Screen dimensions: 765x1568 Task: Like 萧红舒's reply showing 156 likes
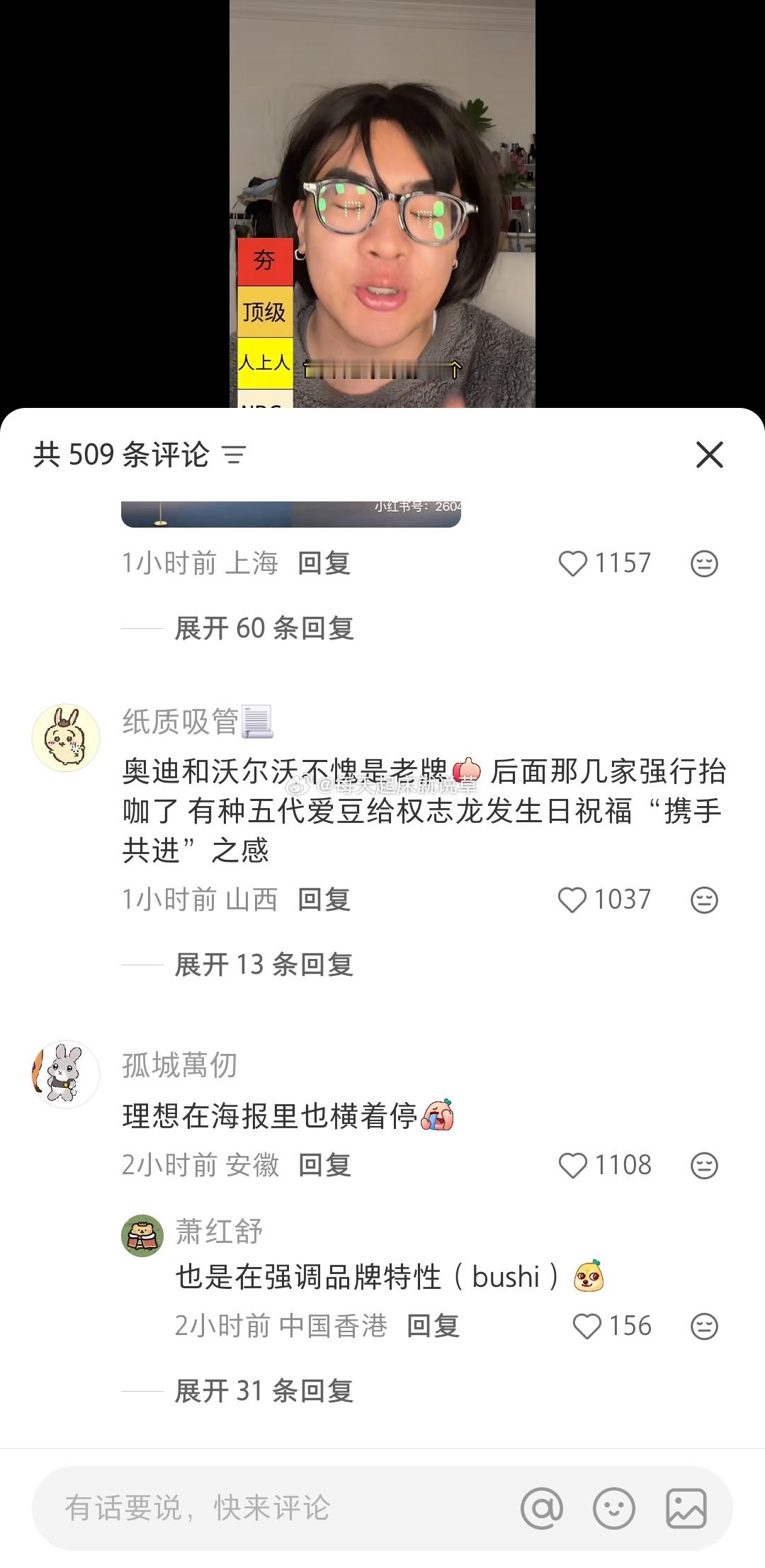(x=588, y=1325)
